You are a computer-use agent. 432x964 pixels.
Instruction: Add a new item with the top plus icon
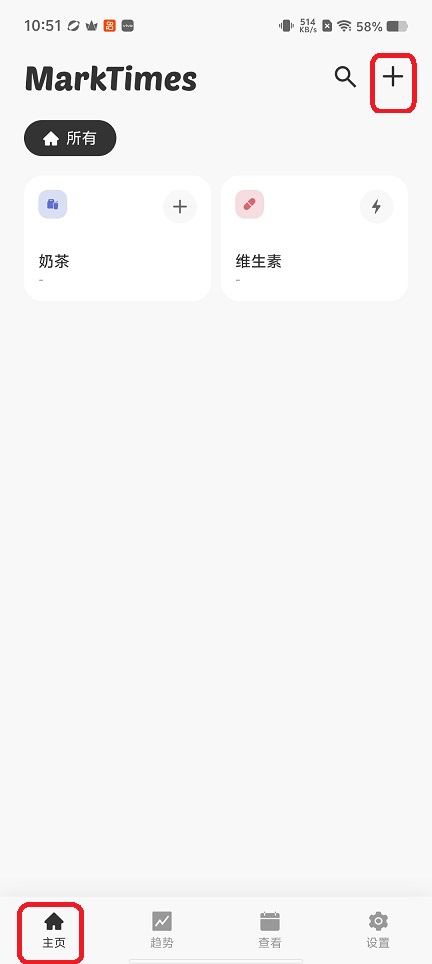(x=393, y=77)
